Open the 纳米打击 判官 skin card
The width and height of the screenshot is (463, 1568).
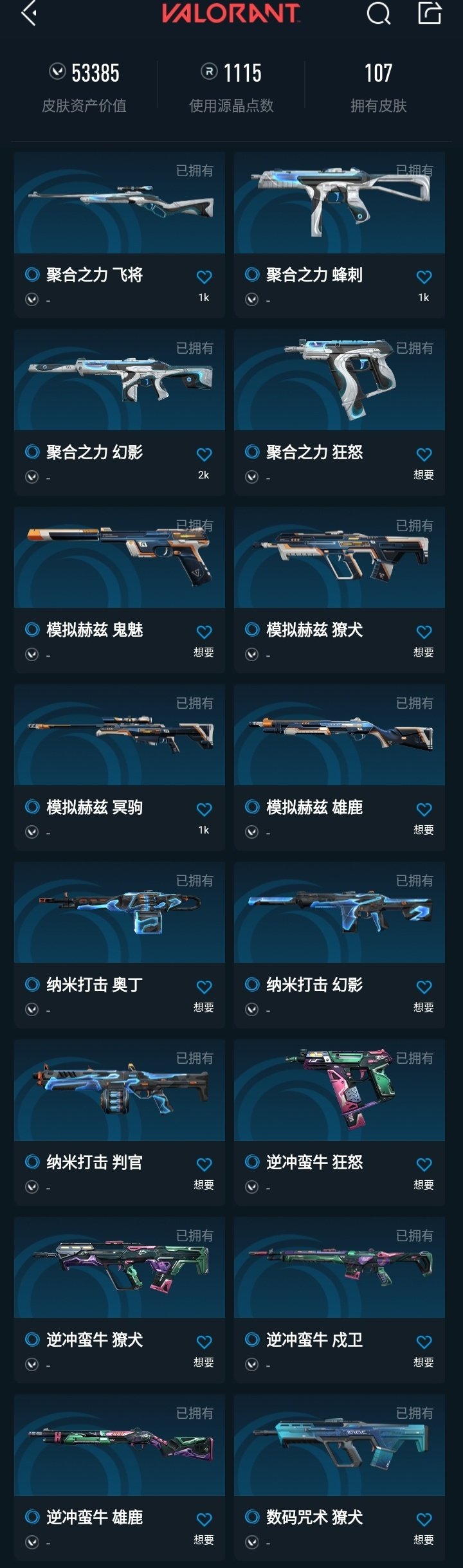120,1091
